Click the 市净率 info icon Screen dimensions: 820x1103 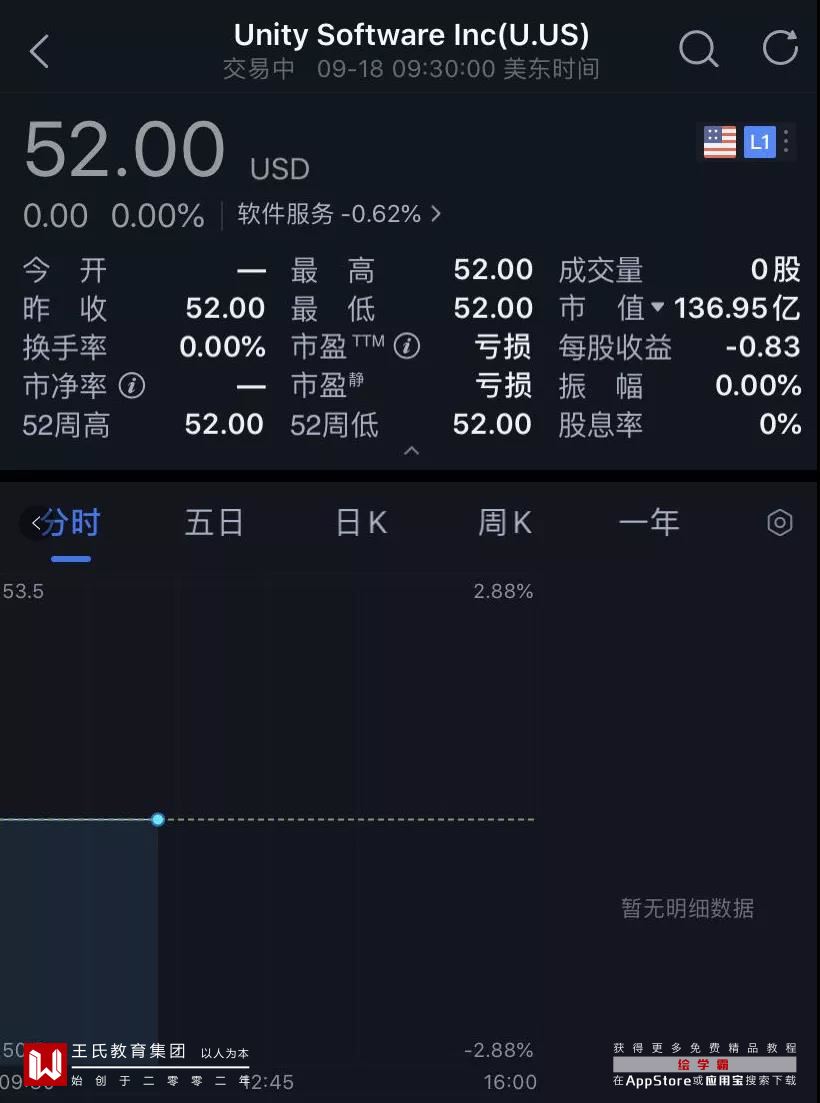pos(133,387)
